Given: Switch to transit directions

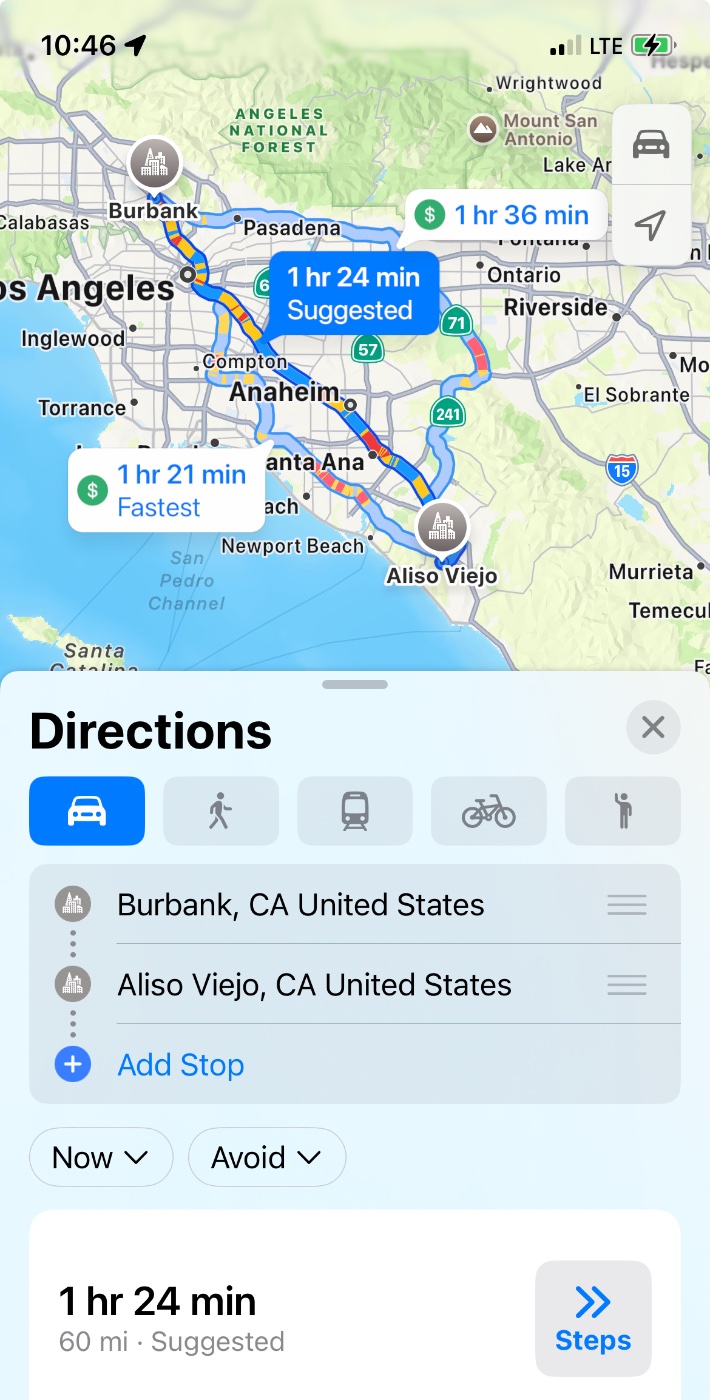Looking at the screenshot, I should [355, 811].
